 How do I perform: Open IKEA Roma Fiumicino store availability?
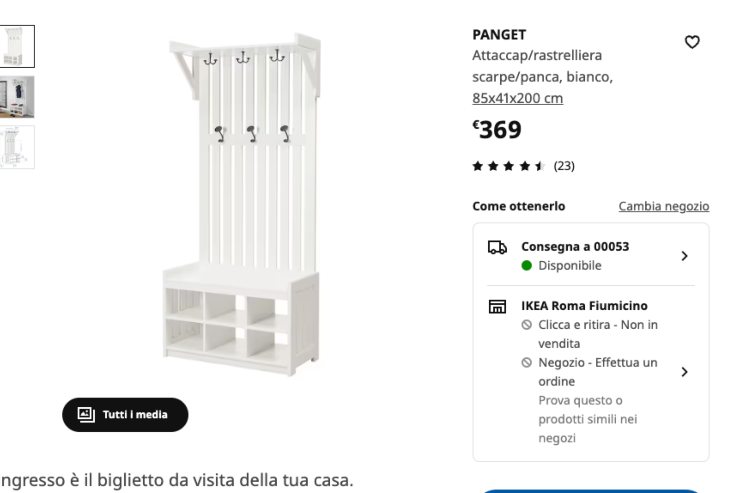pyautogui.click(x=590, y=371)
